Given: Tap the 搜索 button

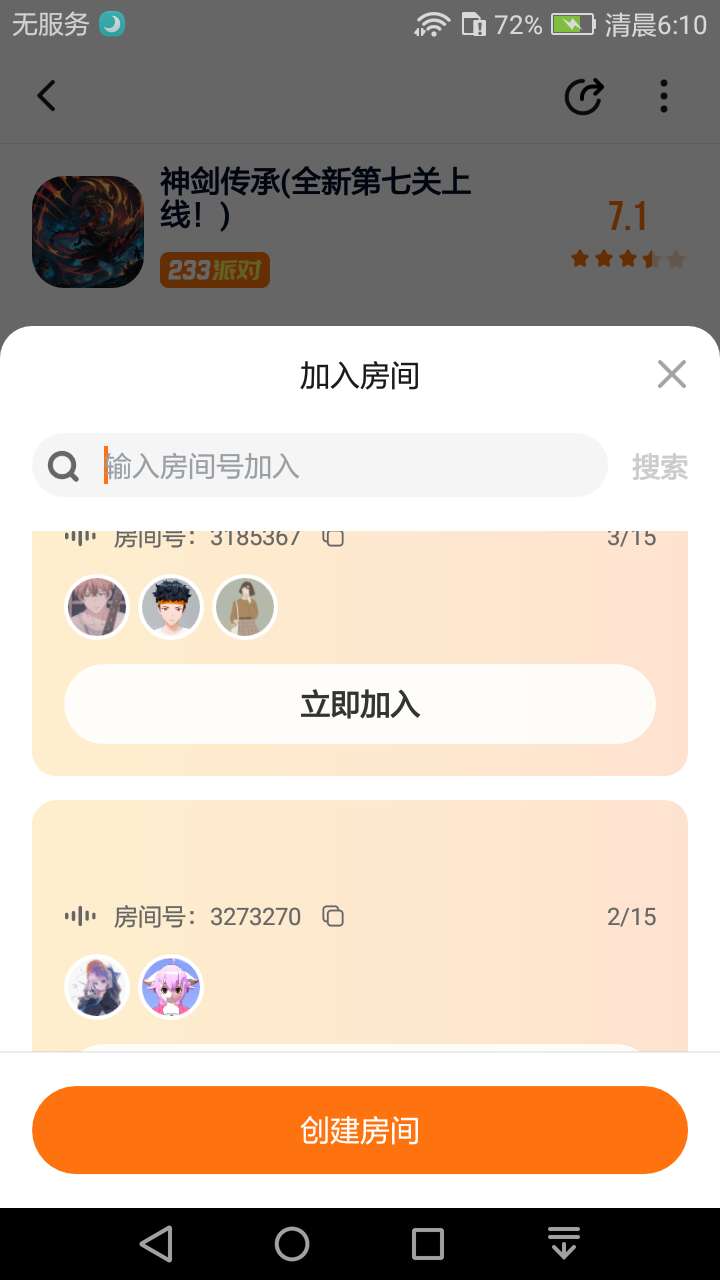Looking at the screenshot, I should click(659, 466).
